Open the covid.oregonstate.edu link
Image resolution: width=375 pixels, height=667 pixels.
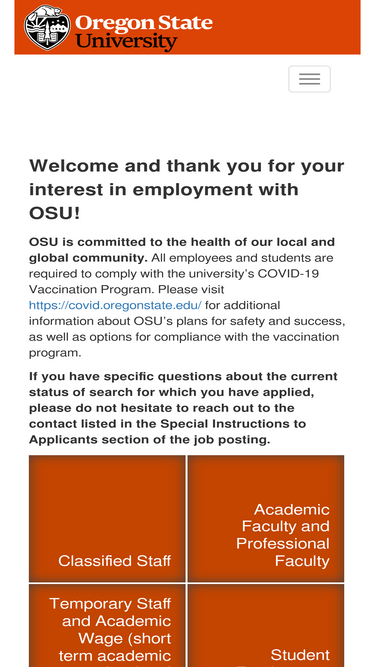(x=115, y=305)
